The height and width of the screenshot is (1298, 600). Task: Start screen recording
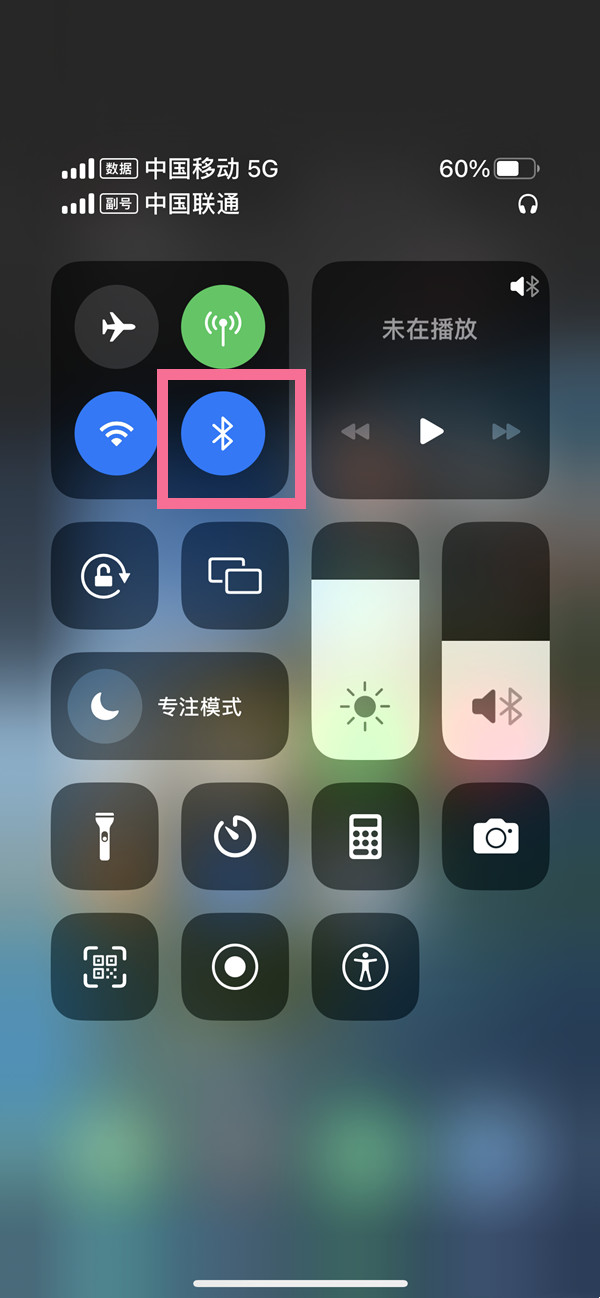[x=235, y=967]
